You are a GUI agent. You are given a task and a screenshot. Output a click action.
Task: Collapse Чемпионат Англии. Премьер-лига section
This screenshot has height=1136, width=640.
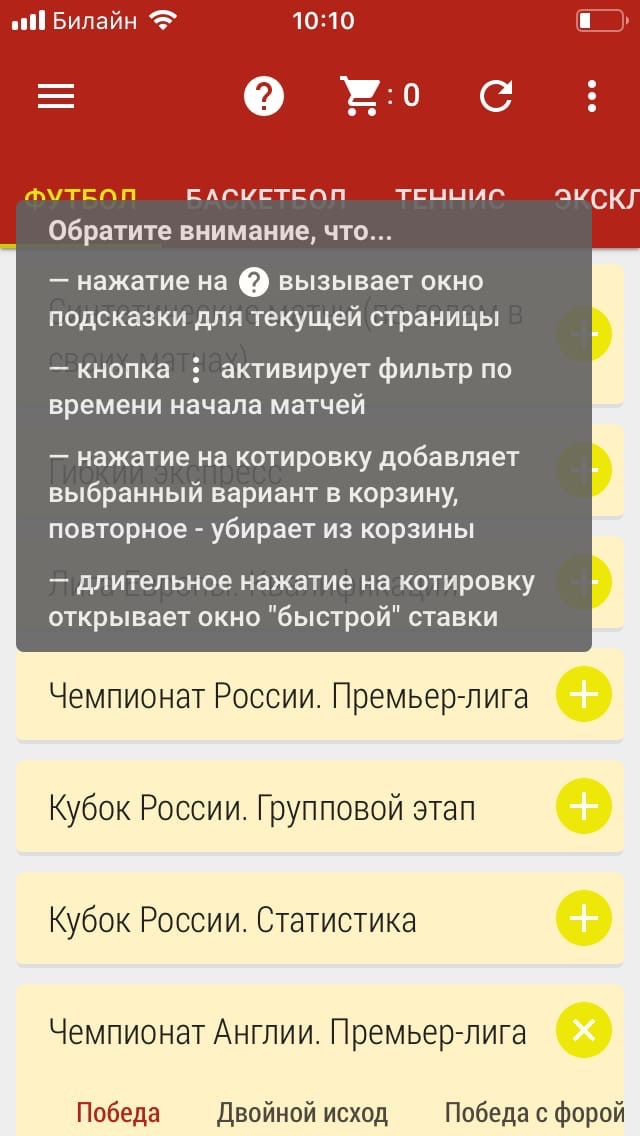(583, 1030)
